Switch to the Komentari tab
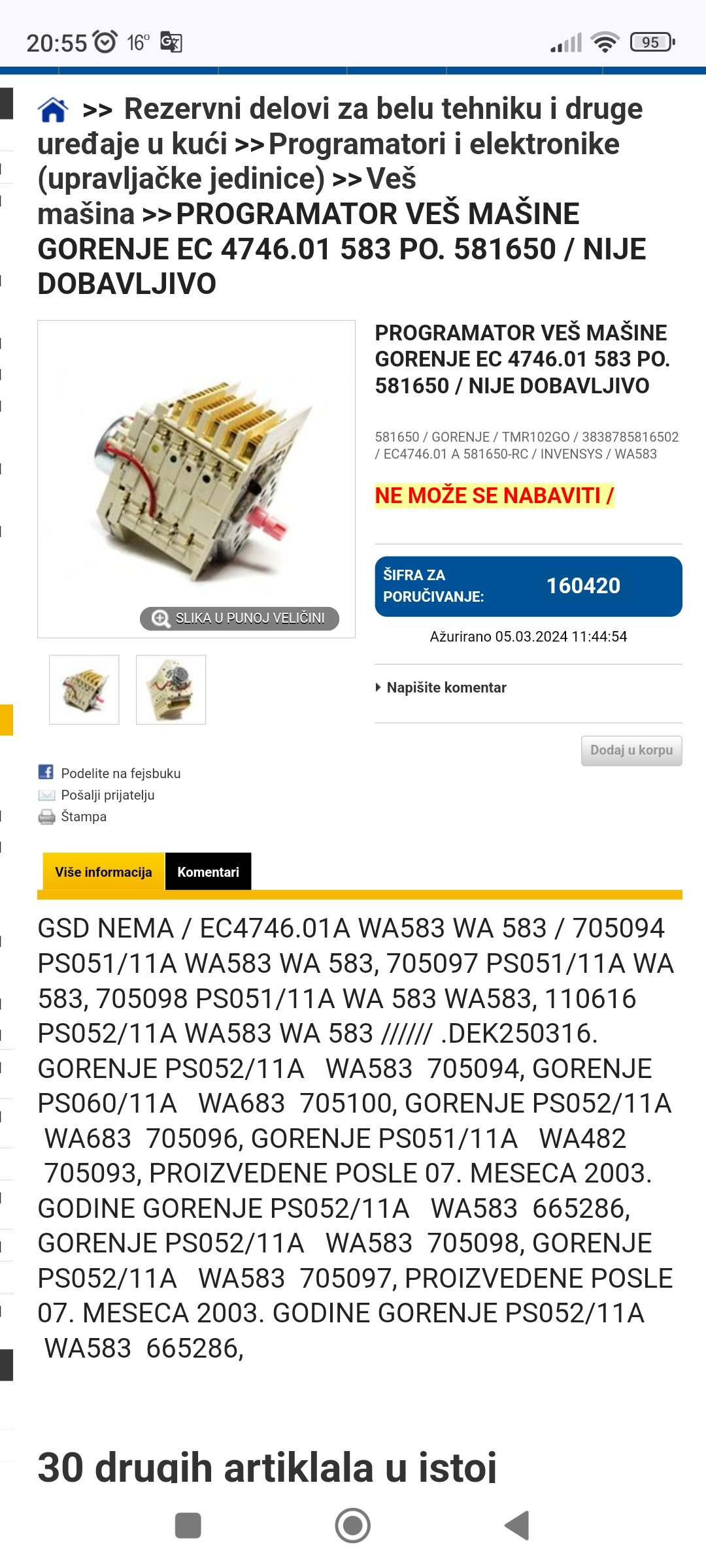The height and width of the screenshot is (1568, 706). point(208,872)
